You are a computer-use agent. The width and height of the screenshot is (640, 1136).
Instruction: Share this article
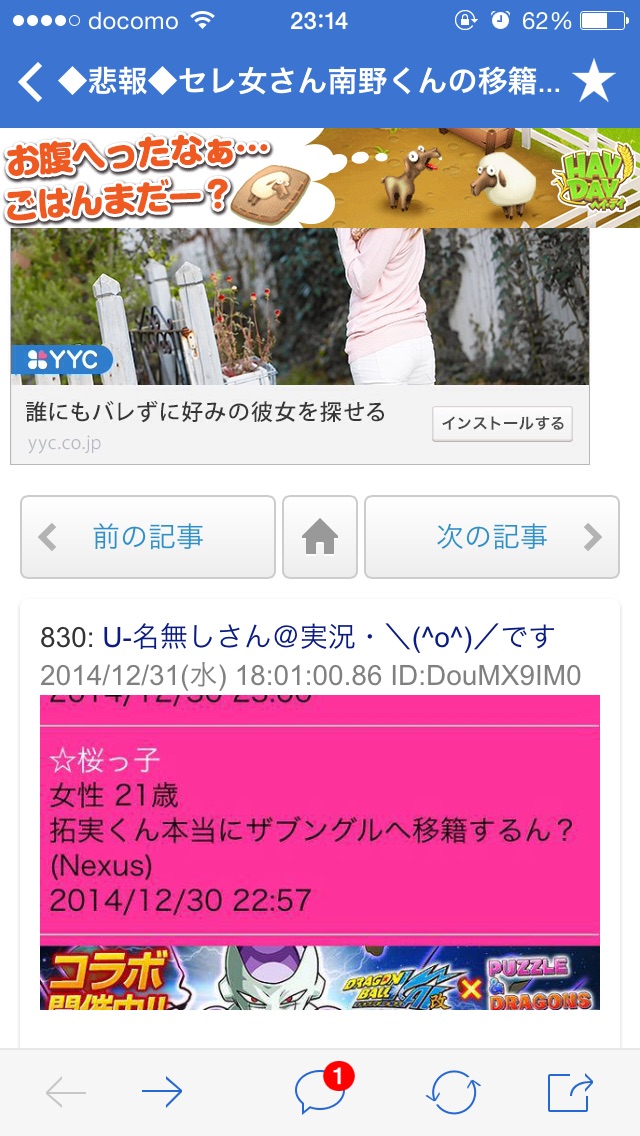click(x=570, y=1092)
